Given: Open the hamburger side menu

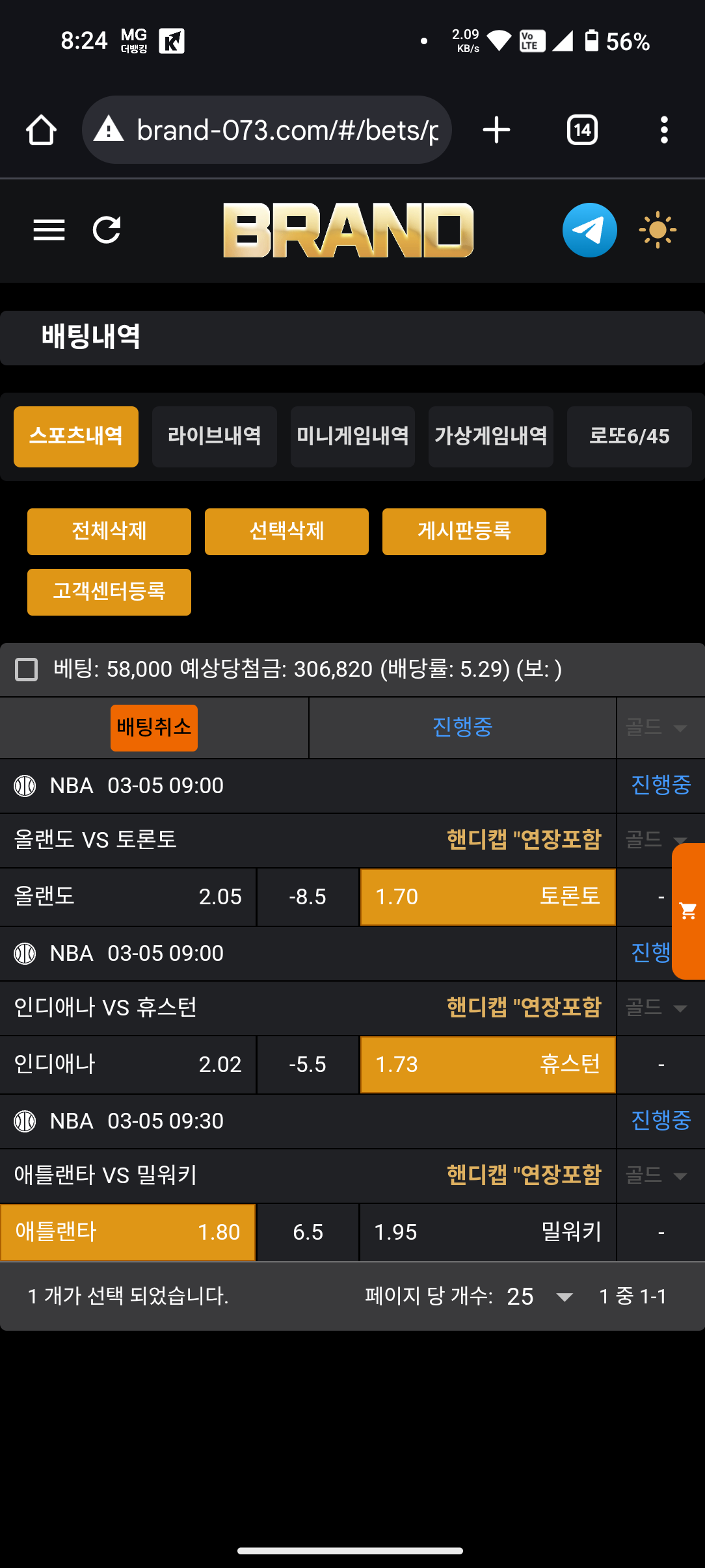Looking at the screenshot, I should [49, 230].
